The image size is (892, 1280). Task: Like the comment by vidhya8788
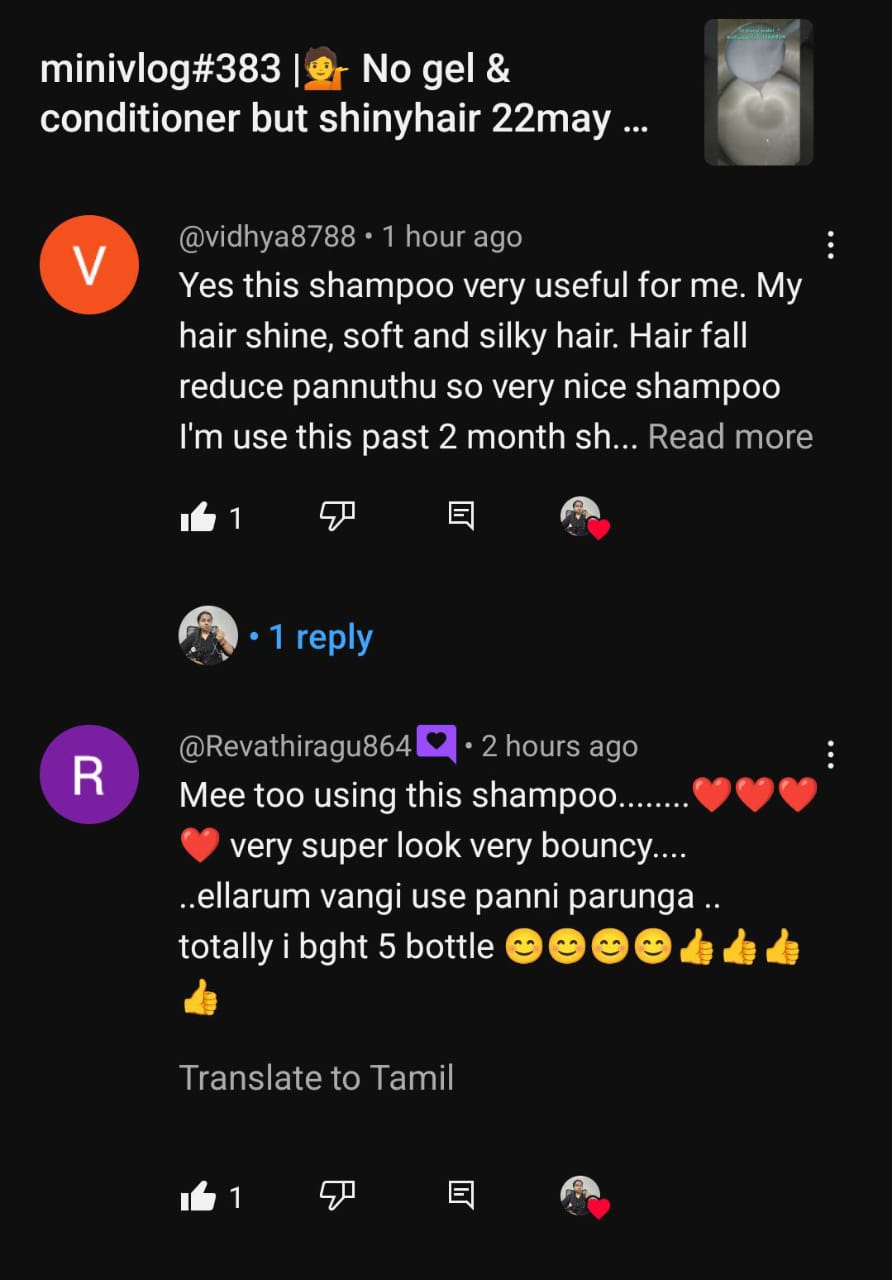(x=198, y=517)
